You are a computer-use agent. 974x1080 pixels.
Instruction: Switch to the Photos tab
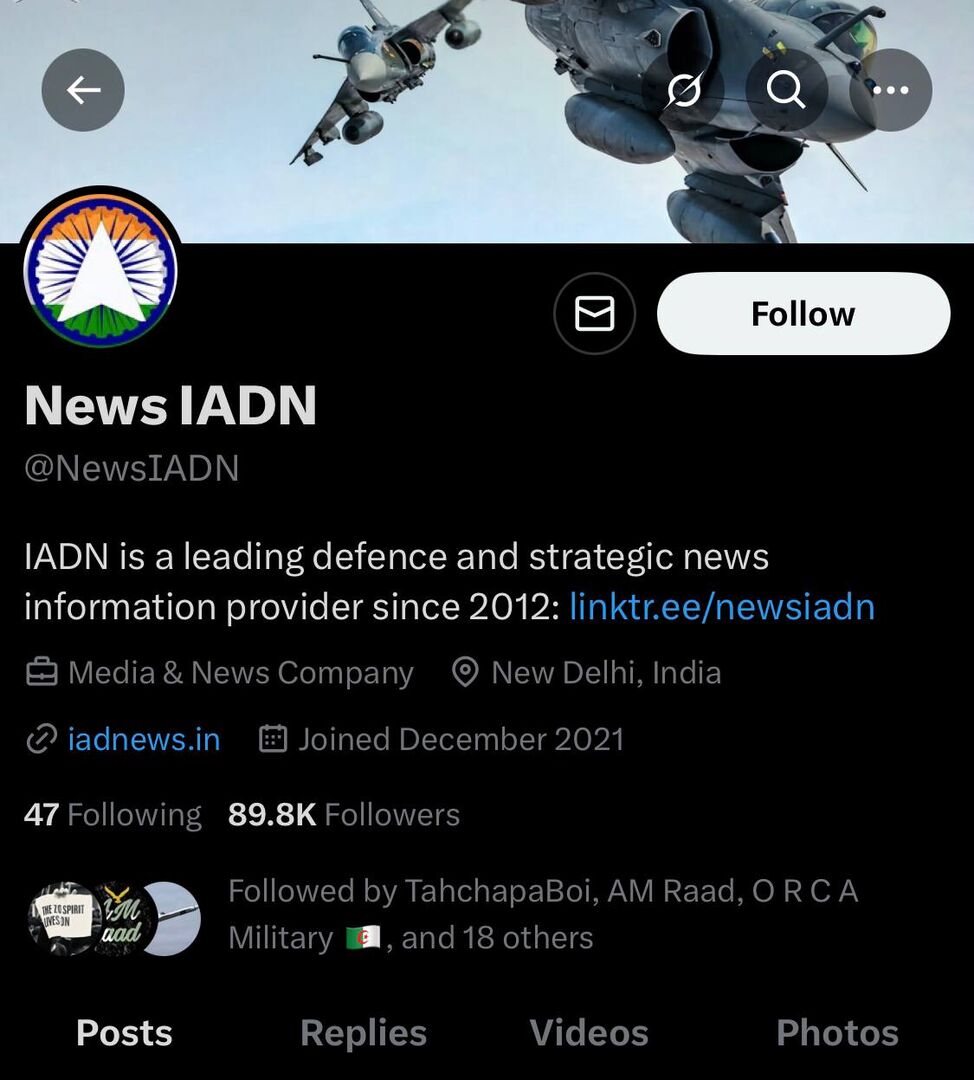pyautogui.click(x=837, y=1033)
